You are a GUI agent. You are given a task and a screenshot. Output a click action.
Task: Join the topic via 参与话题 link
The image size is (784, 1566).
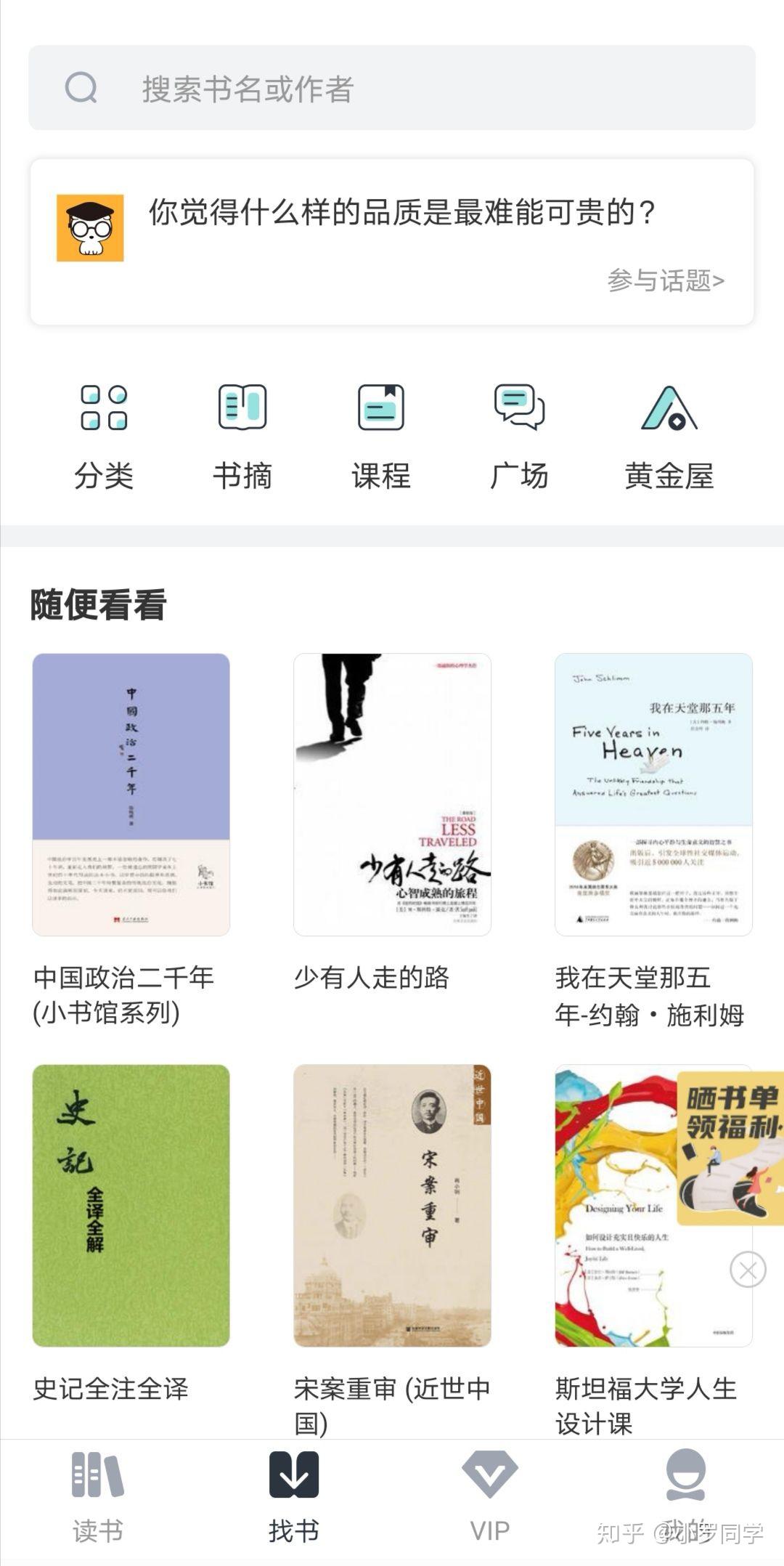pos(666,280)
